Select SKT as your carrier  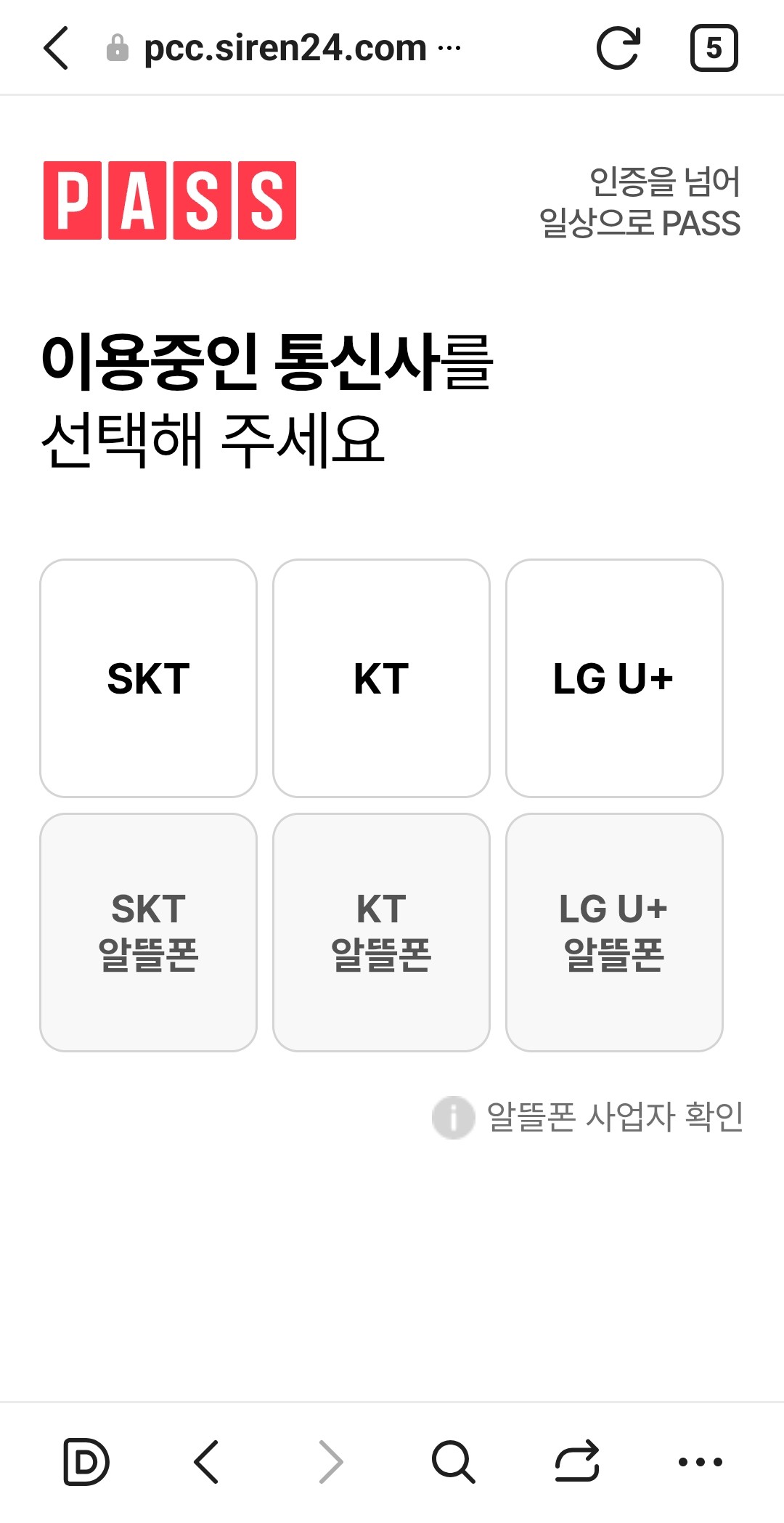[x=148, y=678]
